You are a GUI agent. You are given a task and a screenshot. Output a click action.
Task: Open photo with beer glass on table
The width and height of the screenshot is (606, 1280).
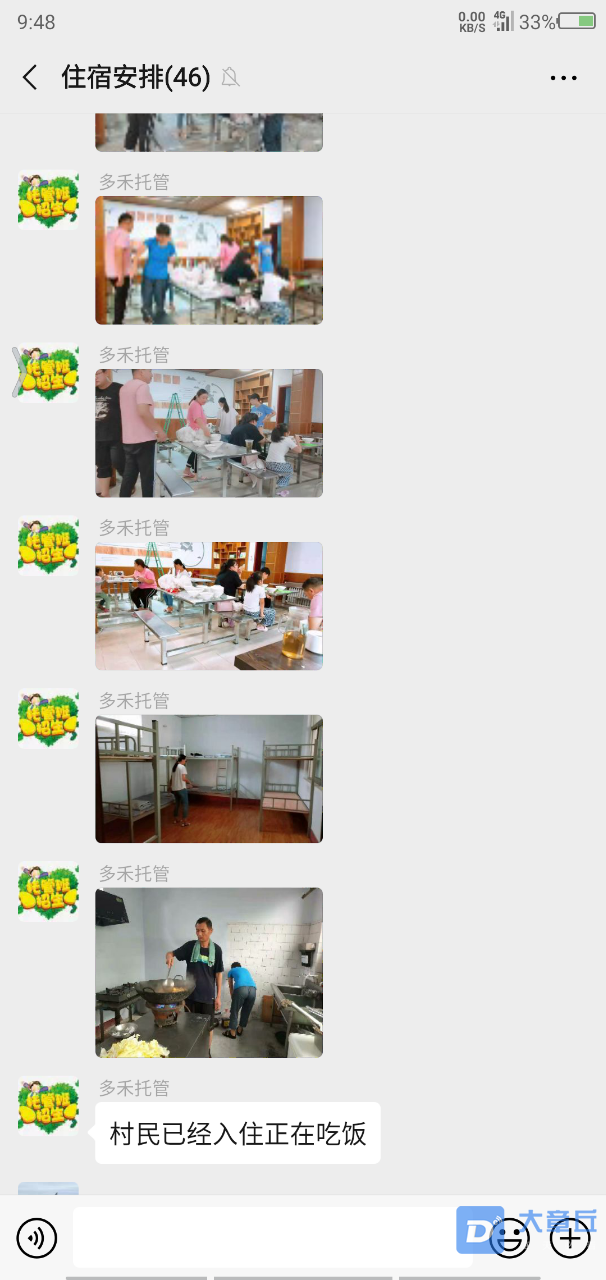tap(209, 606)
